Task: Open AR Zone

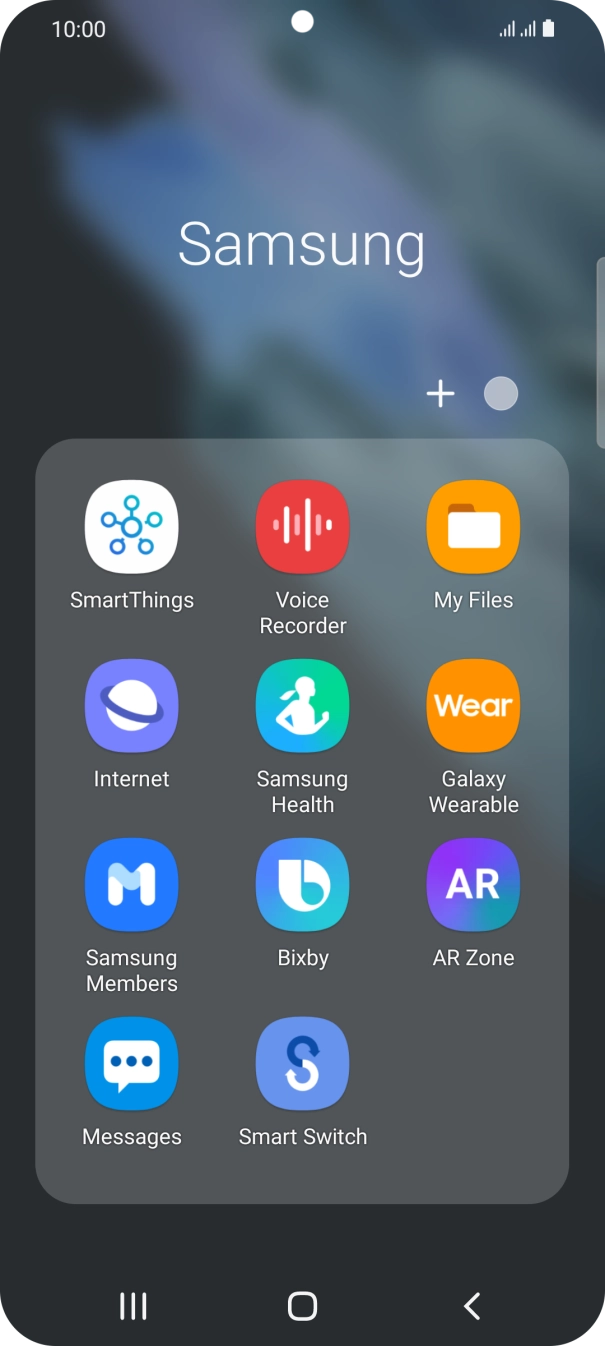Action: coord(473,885)
